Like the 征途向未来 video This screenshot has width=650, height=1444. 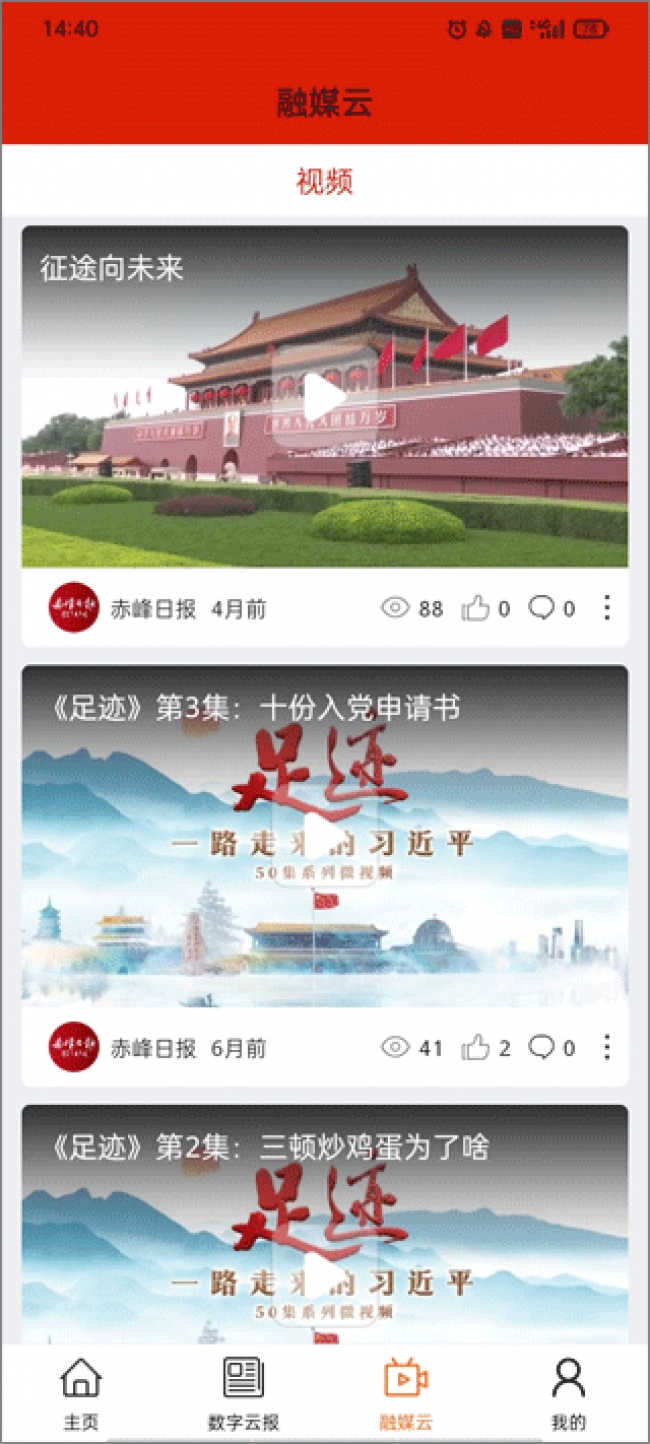coord(475,608)
